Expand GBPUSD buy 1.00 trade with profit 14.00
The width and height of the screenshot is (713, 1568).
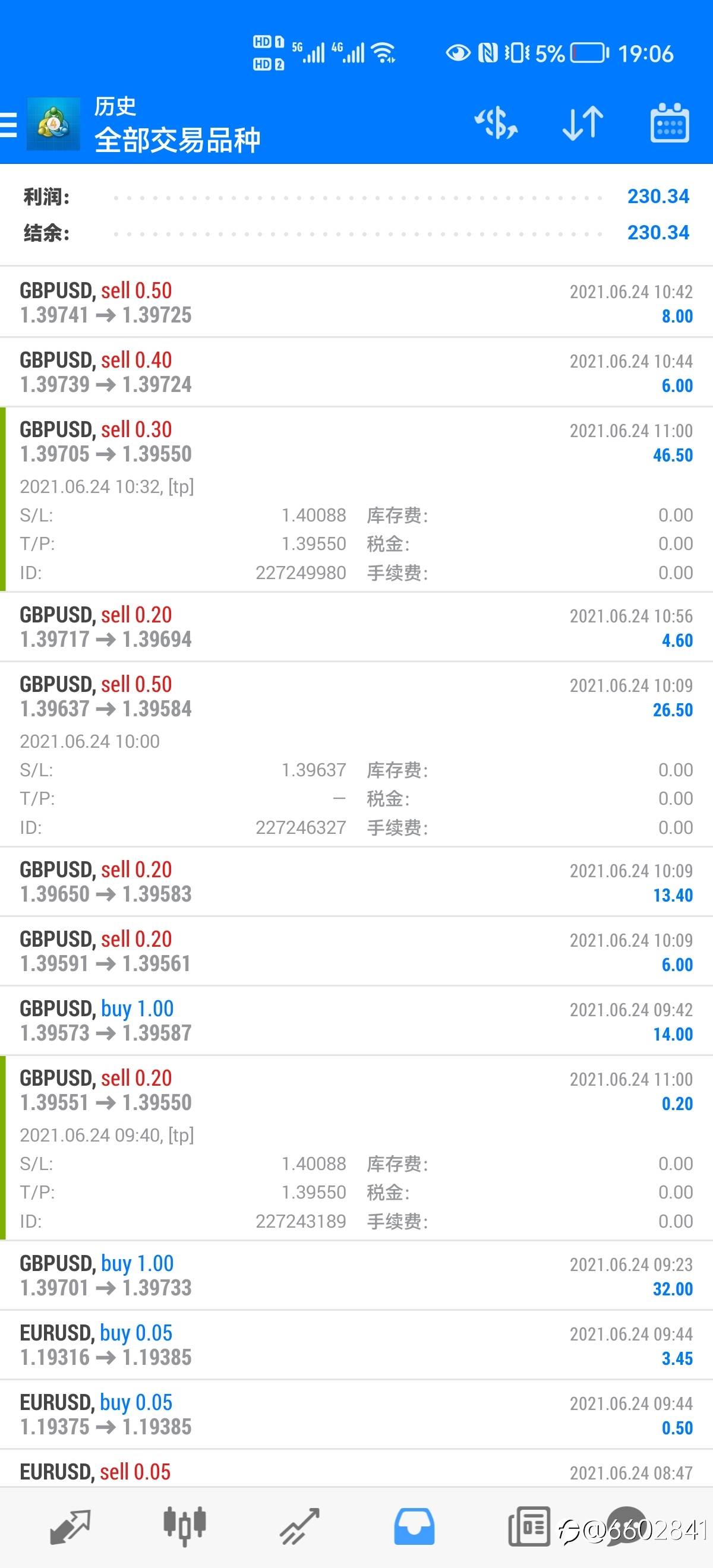pyautogui.click(x=356, y=1021)
